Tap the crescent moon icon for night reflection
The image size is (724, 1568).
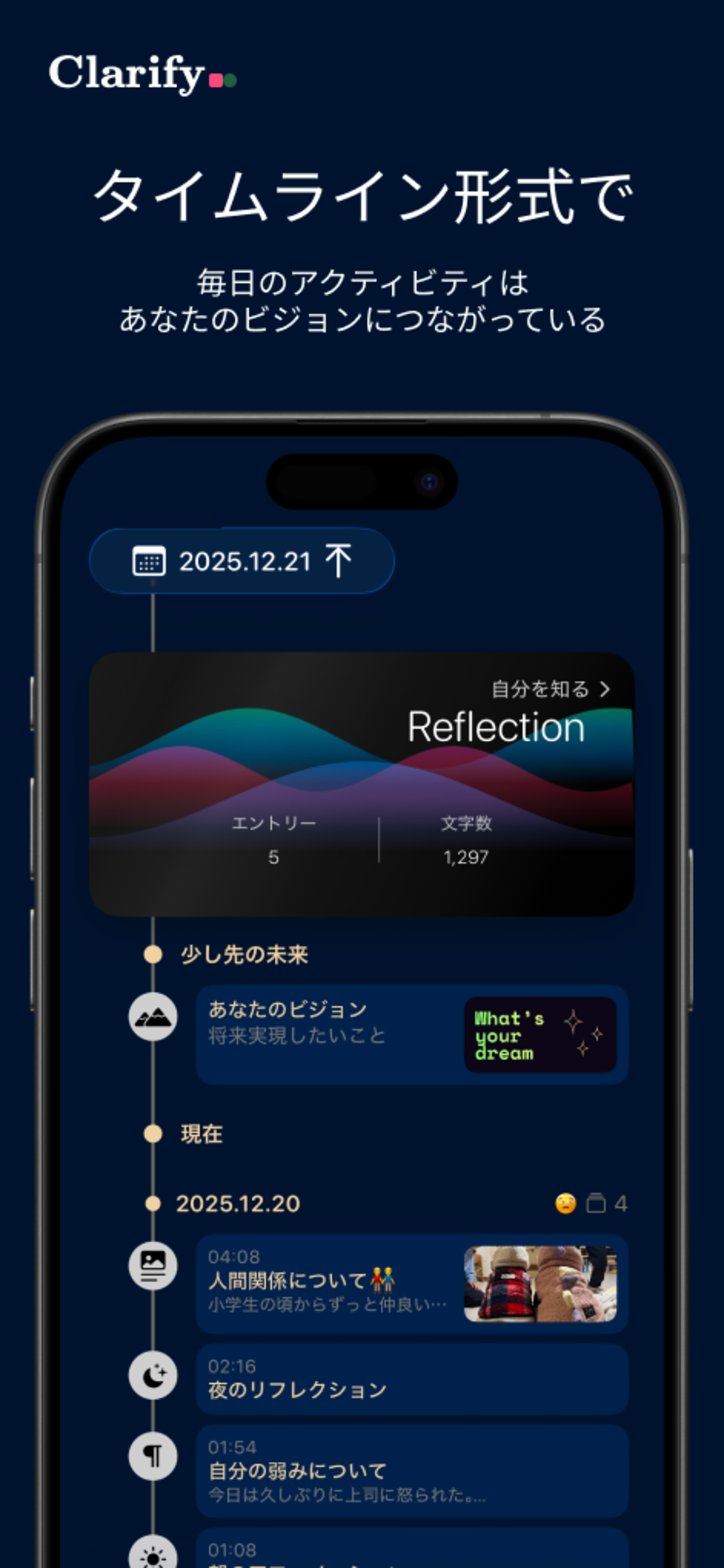click(153, 1374)
